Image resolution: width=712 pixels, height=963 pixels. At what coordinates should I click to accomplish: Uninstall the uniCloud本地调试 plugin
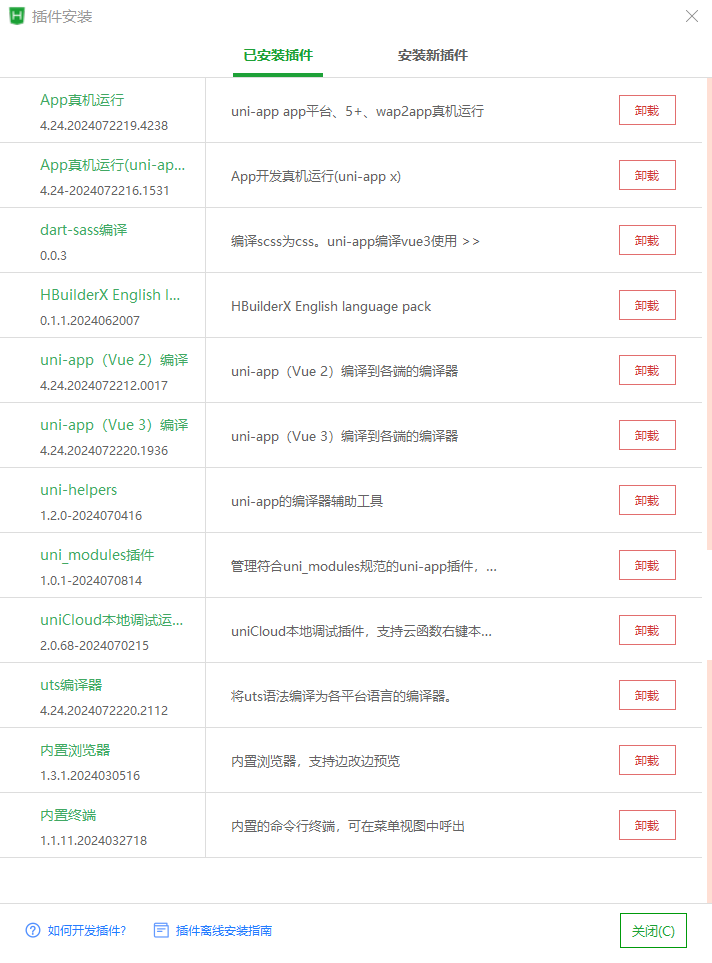(x=647, y=630)
